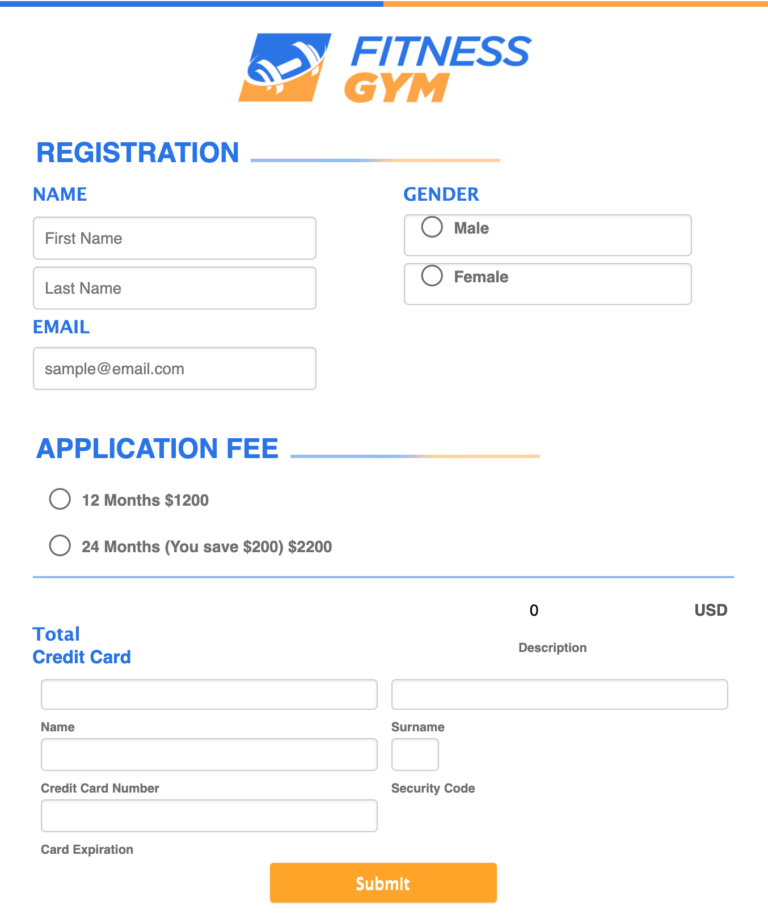Tap the credit card Name field
768x915 pixels.
click(209, 694)
